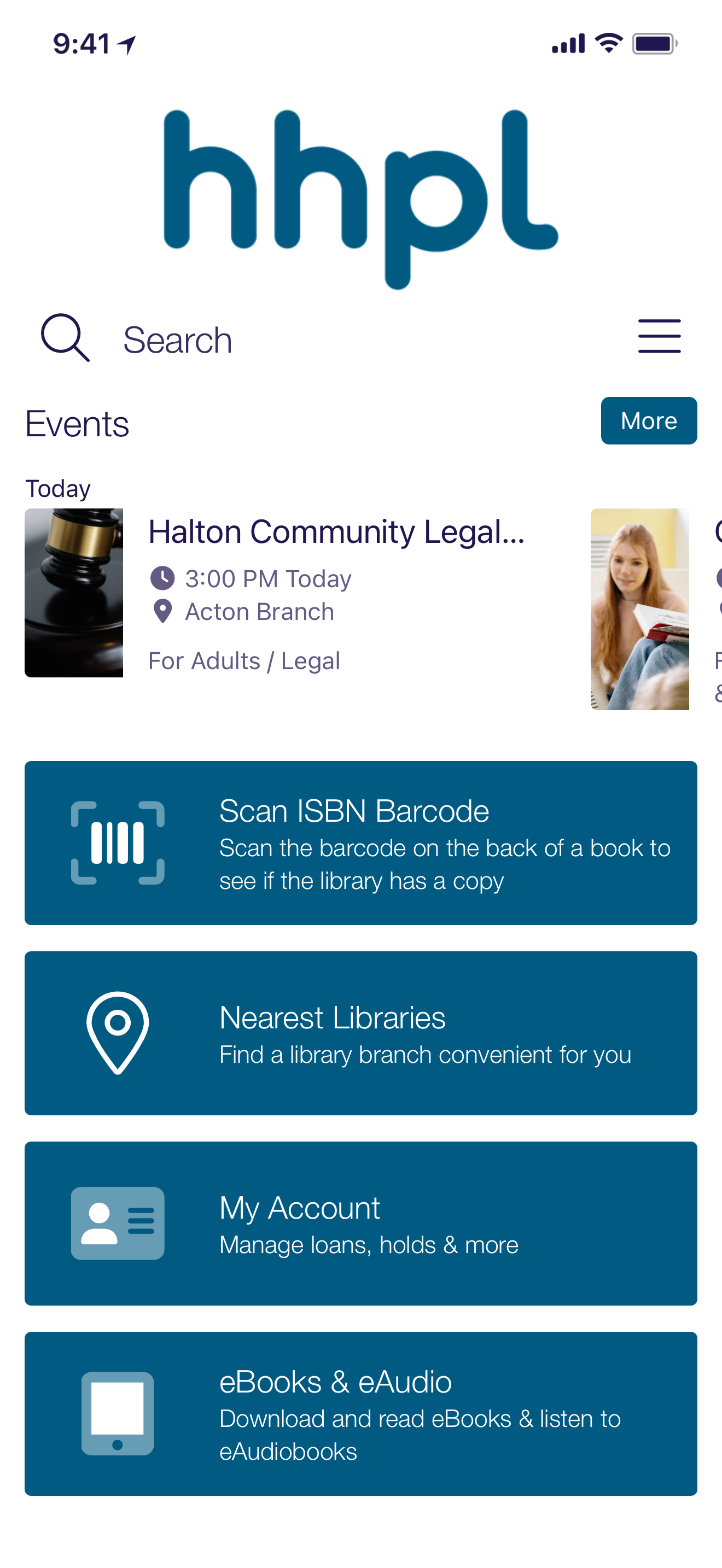Open the hamburger menu
722x1568 pixels.
point(659,336)
